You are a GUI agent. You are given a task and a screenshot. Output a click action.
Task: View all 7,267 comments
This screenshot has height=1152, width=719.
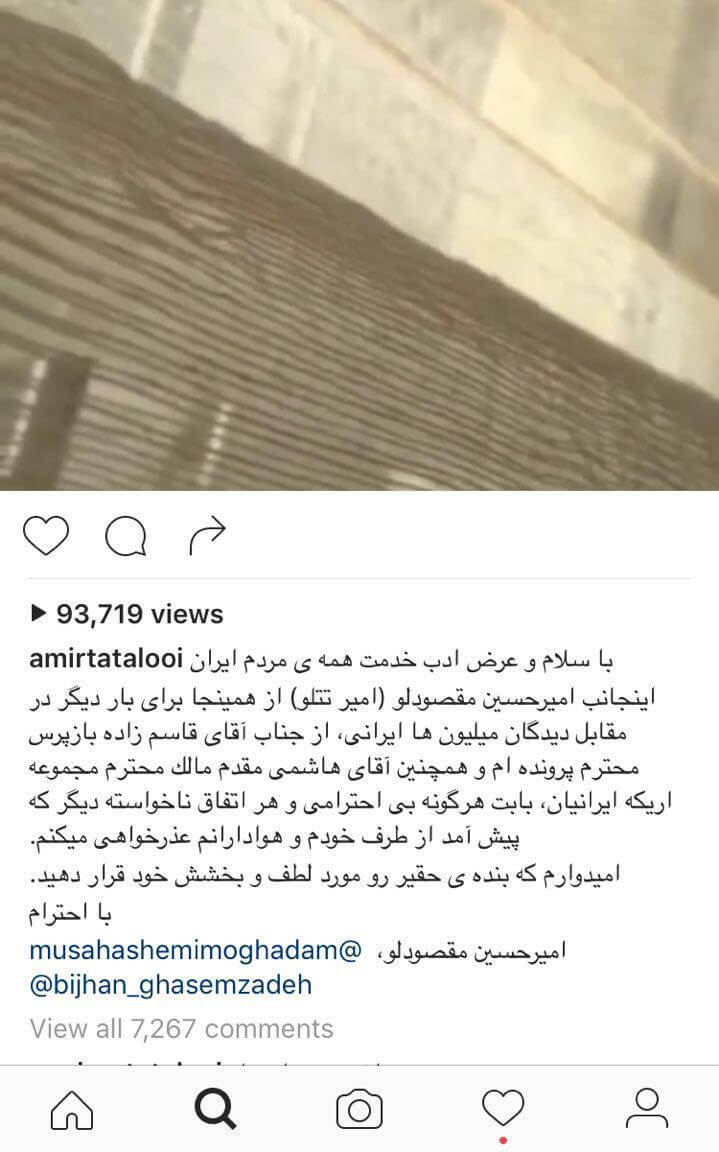point(181,1028)
